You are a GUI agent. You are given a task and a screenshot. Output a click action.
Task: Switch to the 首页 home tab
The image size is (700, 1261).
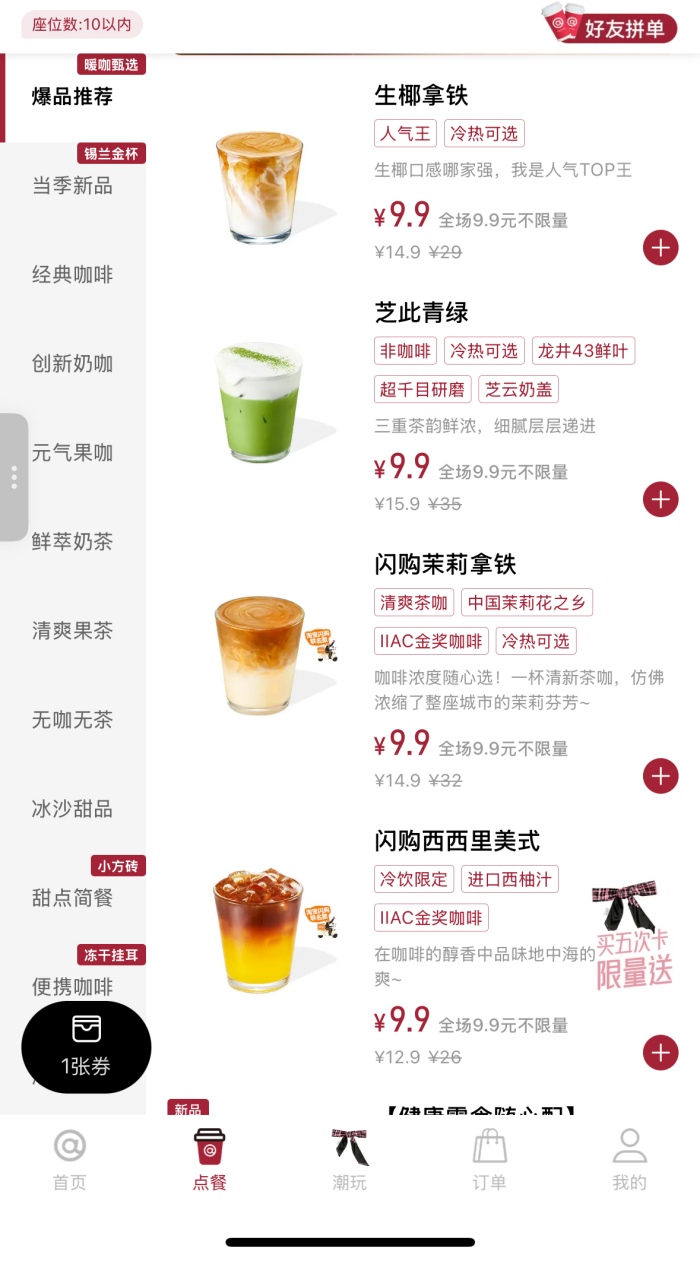(70, 1160)
